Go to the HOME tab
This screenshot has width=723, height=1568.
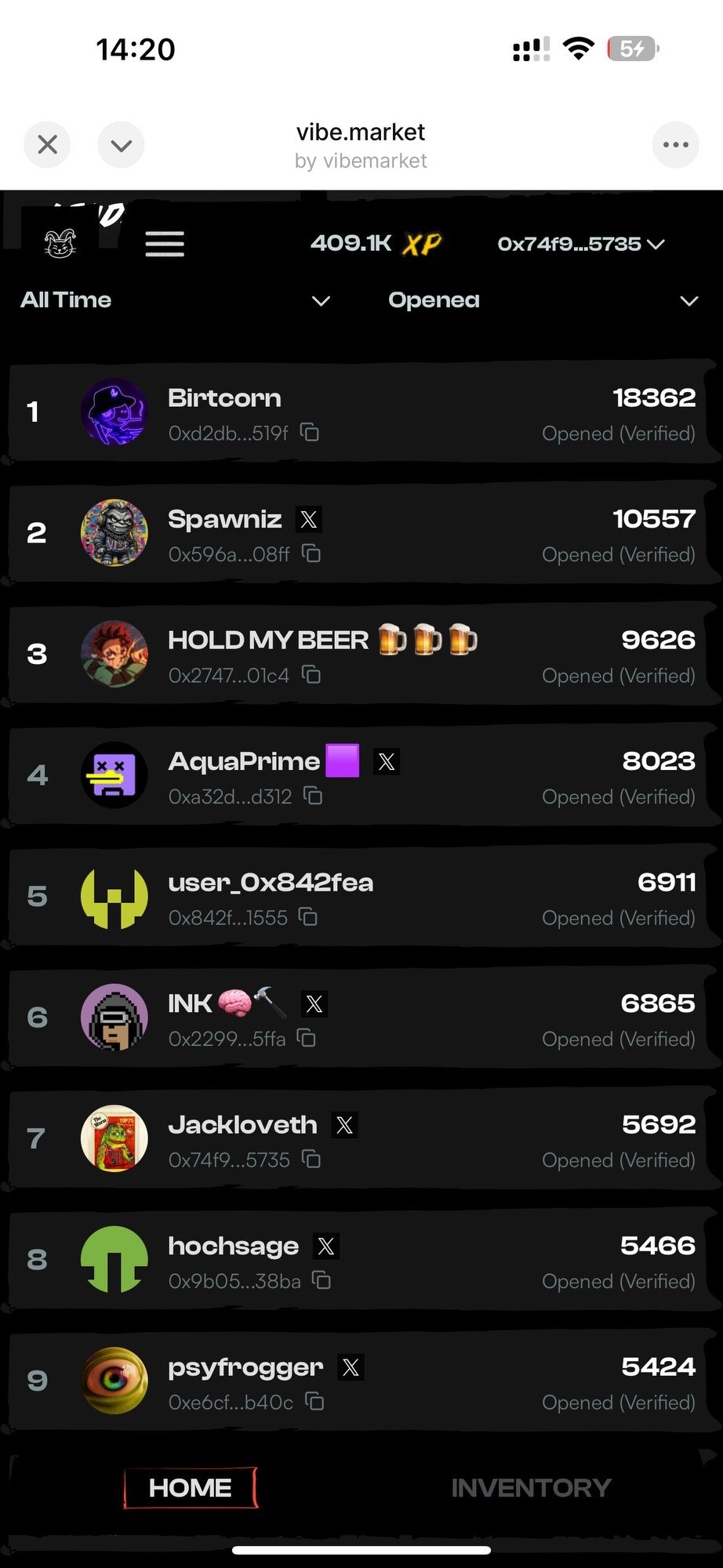[191, 1487]
